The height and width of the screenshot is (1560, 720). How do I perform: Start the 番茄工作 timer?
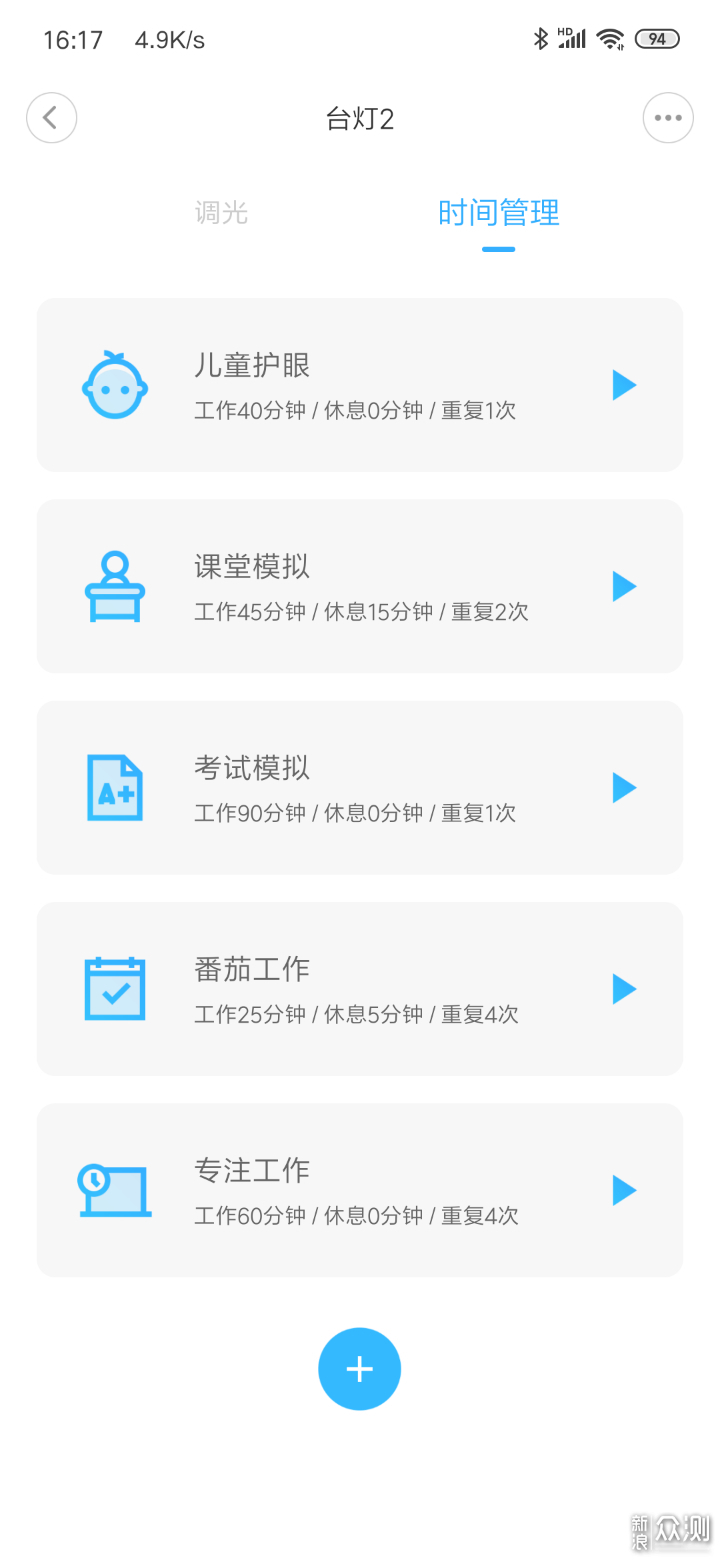click(x=624, y=989)
